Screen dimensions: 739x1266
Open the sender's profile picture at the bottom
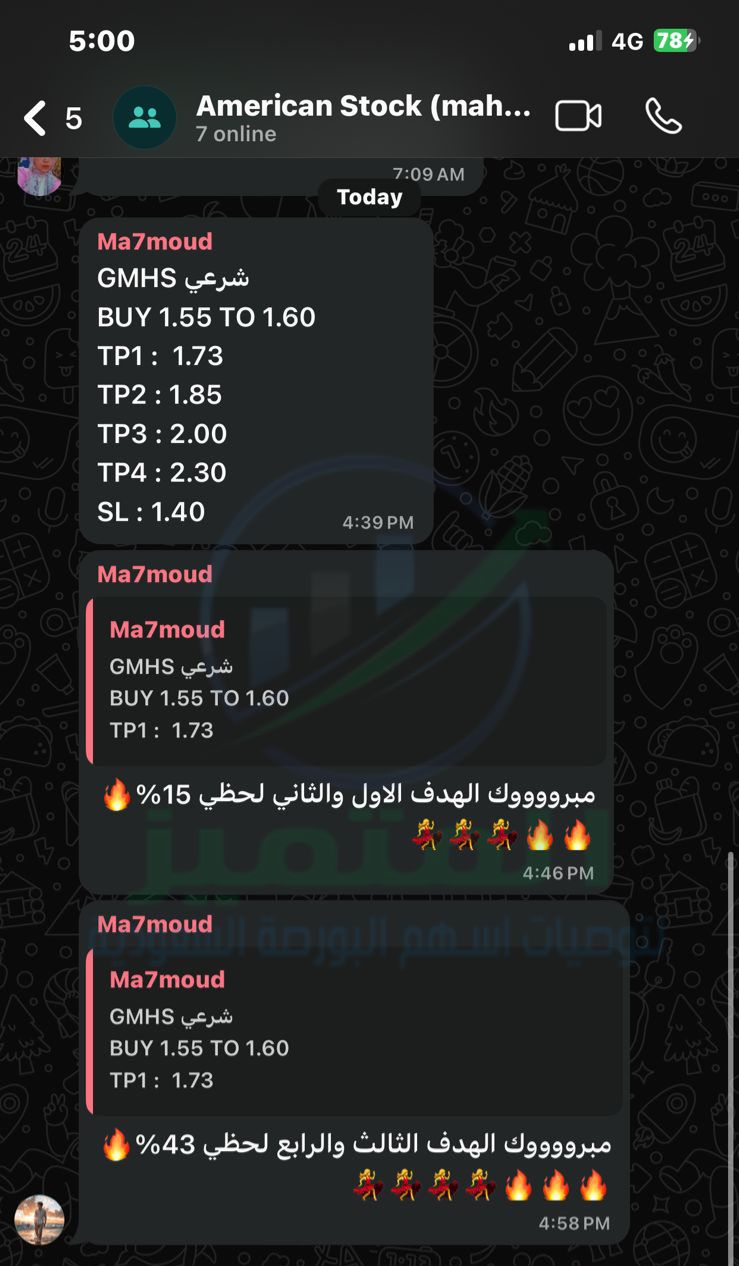coord(40,1219)
